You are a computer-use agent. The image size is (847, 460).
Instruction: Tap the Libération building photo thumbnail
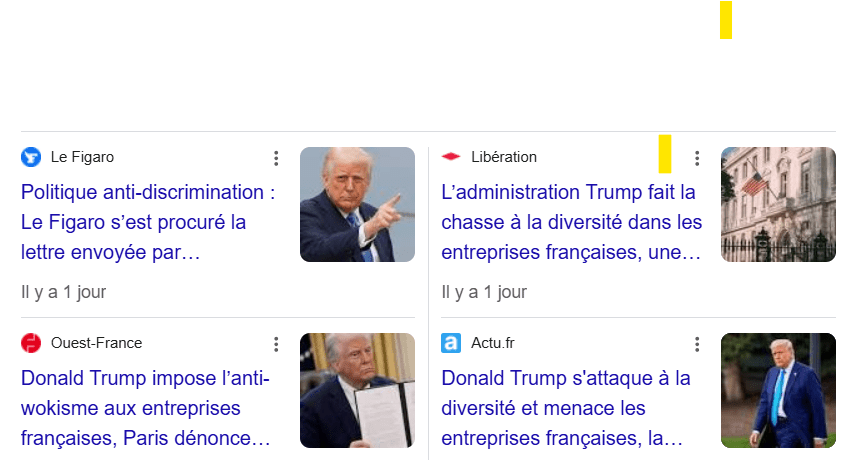pos(778,205)
